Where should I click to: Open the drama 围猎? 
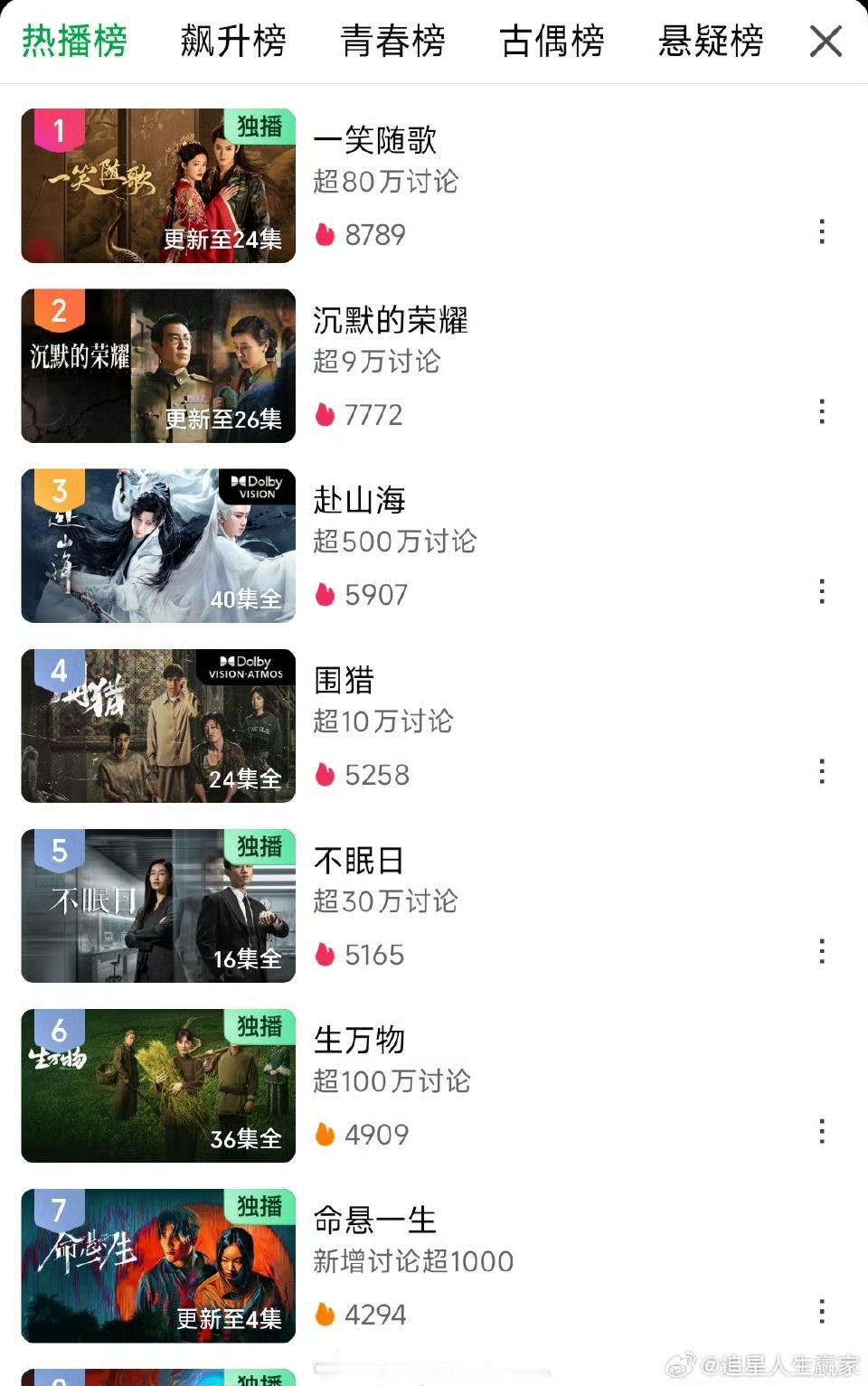point(158,726)
